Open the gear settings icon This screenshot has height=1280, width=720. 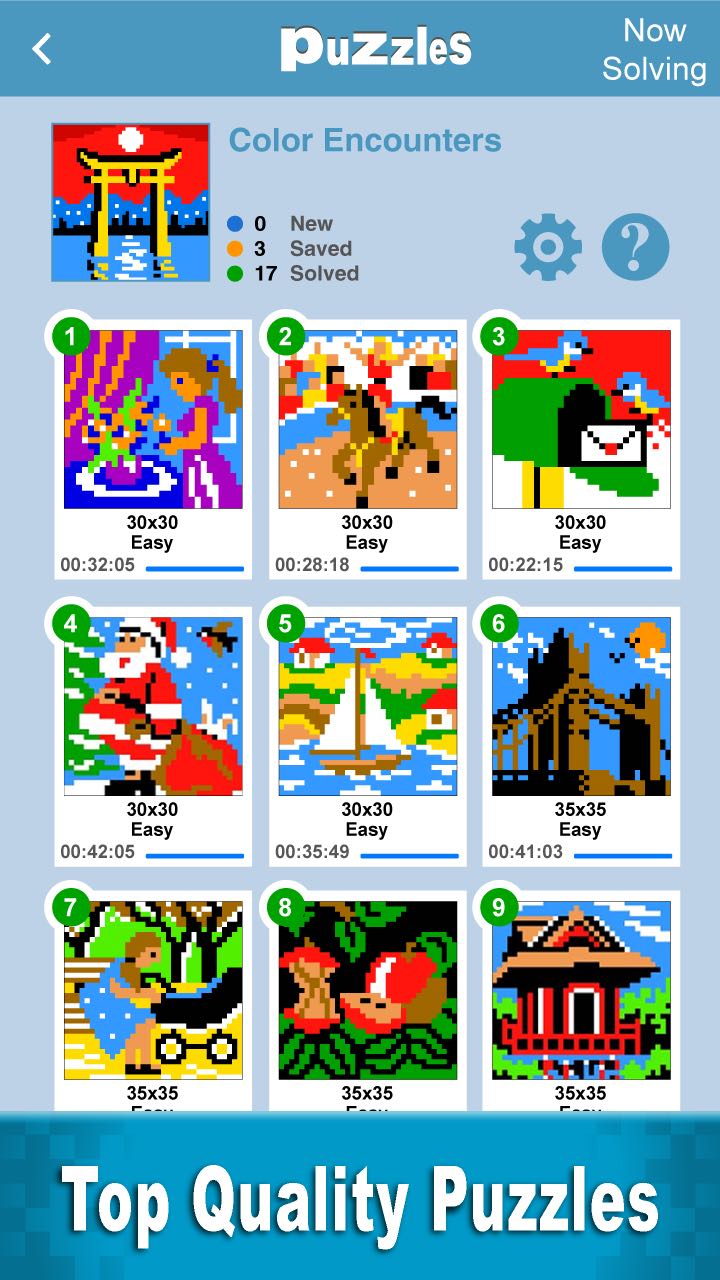[548, 247]
